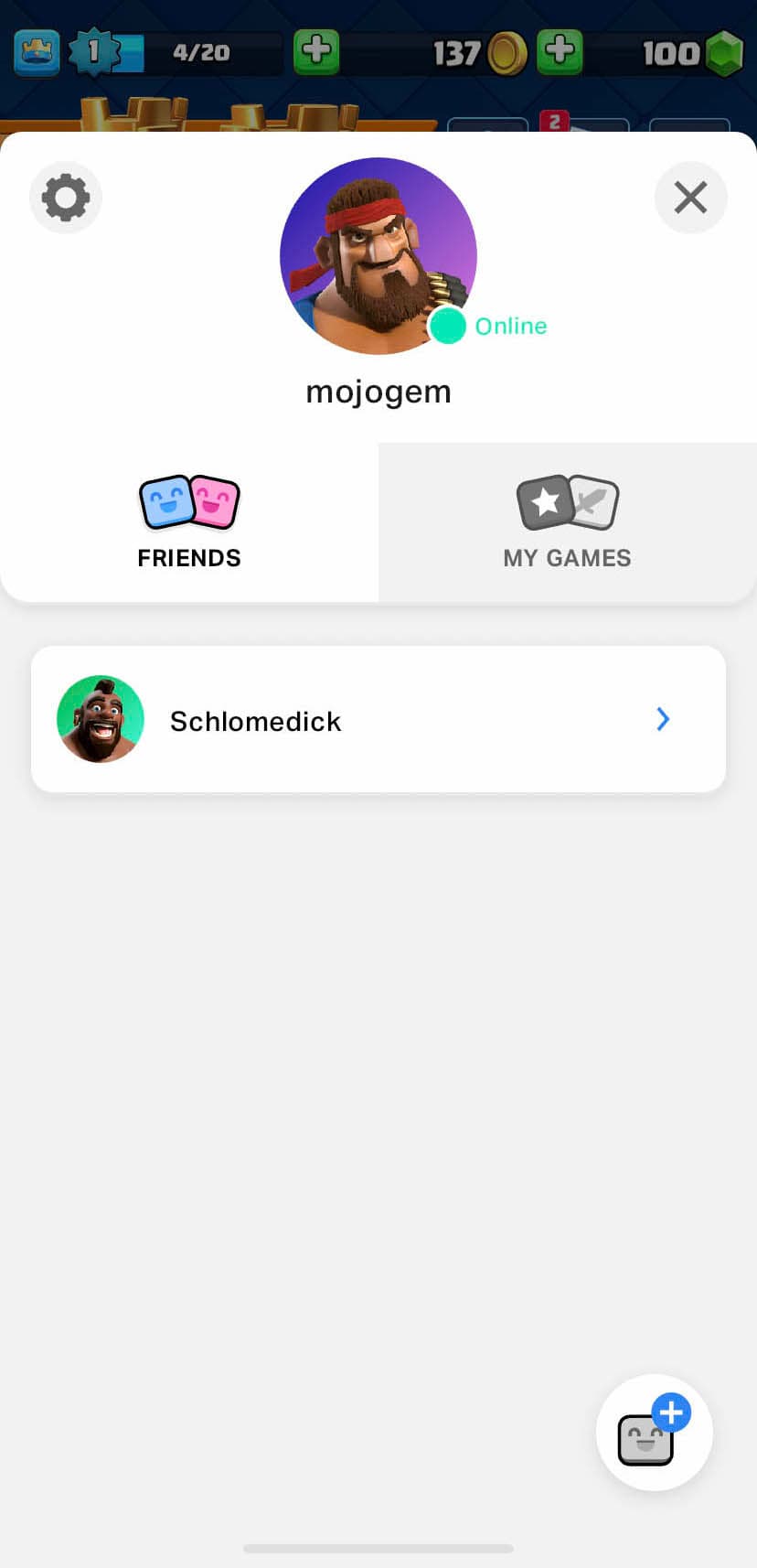
Task: Click Schlomedick's avatar image
Action: [101, 719]
